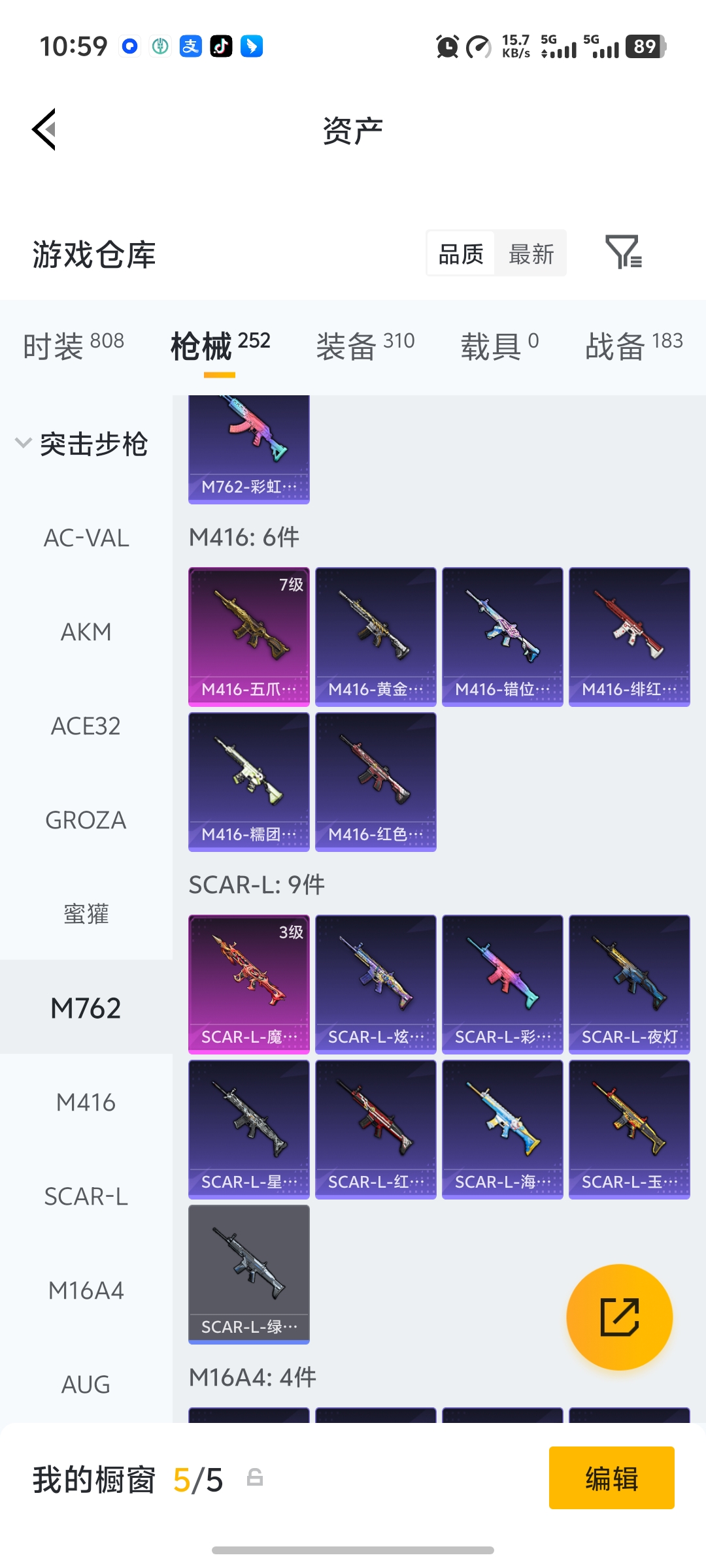
Task: Open the alarm clock icon in the status bar
Action: pyautogui.click(x=446, y=46)
